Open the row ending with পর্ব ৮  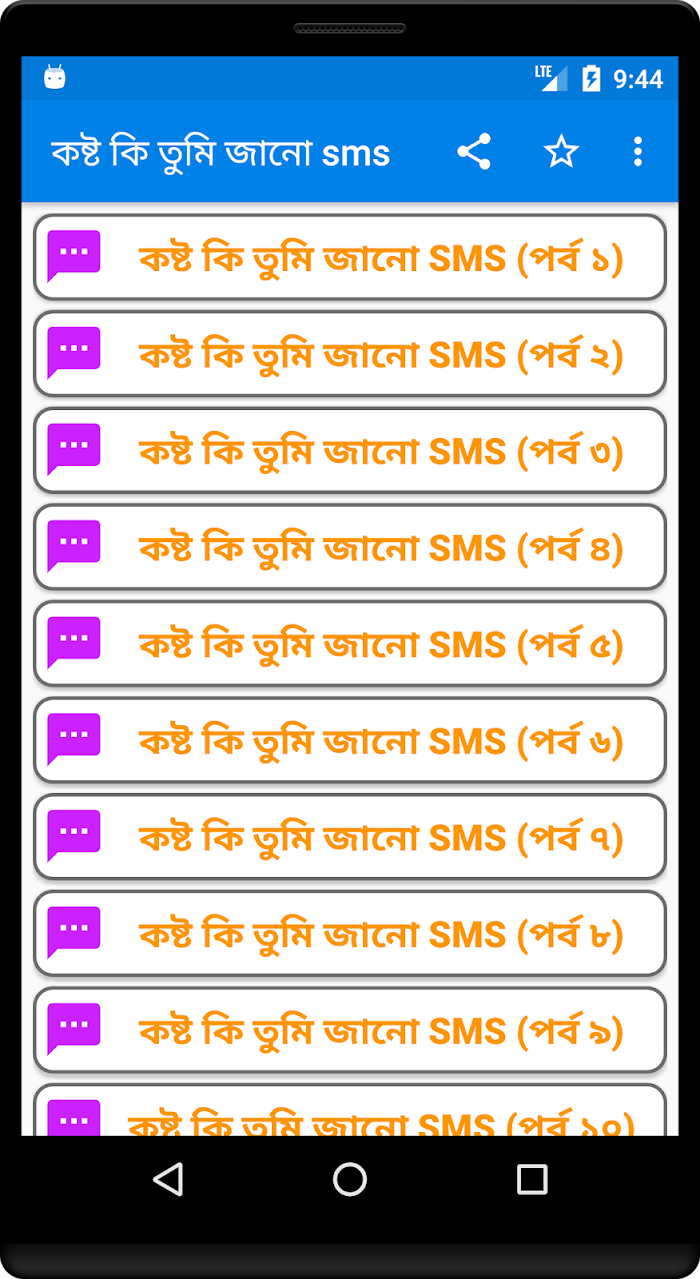pyautogui.click(x=350, y=934)
